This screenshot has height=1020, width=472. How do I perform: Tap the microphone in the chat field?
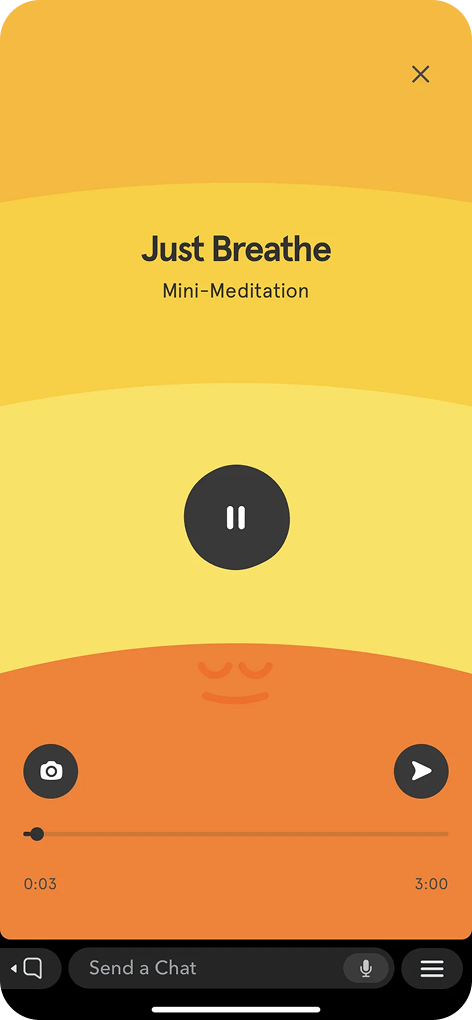click(366, 969)
